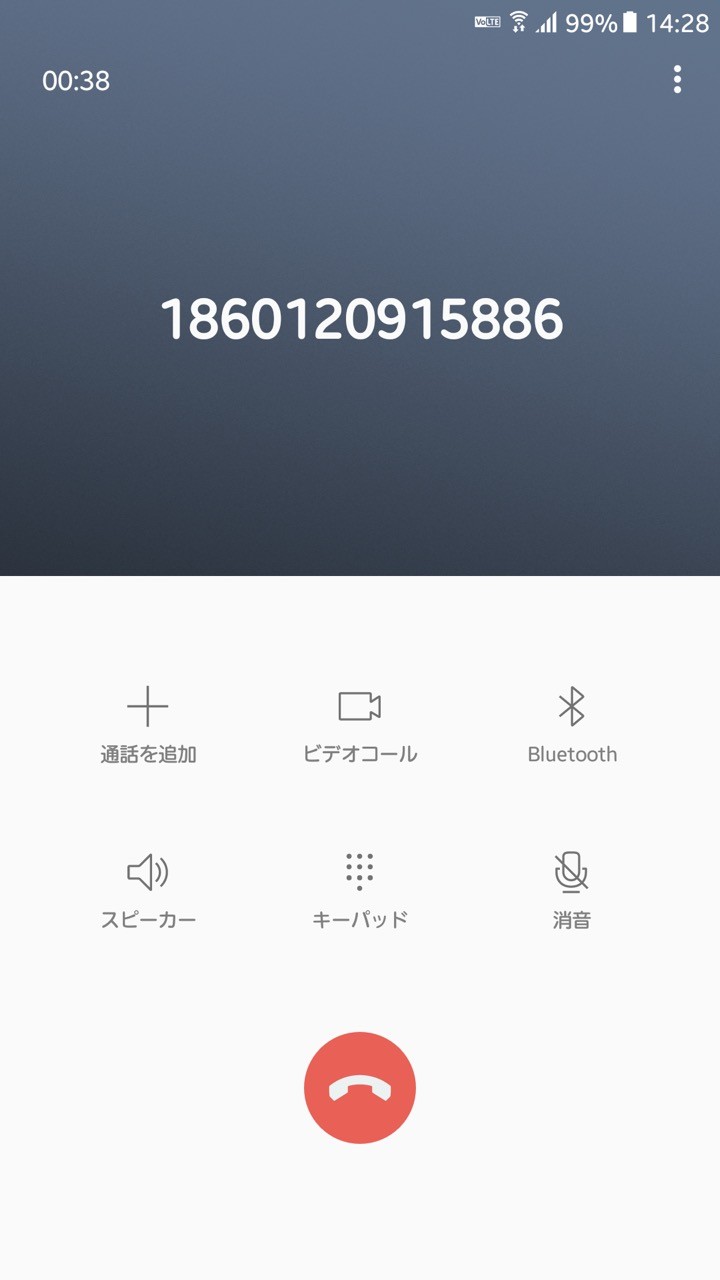Show the keypad (キーパッド)
Screen dimensions: 720x1280
click(x=360, y=891)
